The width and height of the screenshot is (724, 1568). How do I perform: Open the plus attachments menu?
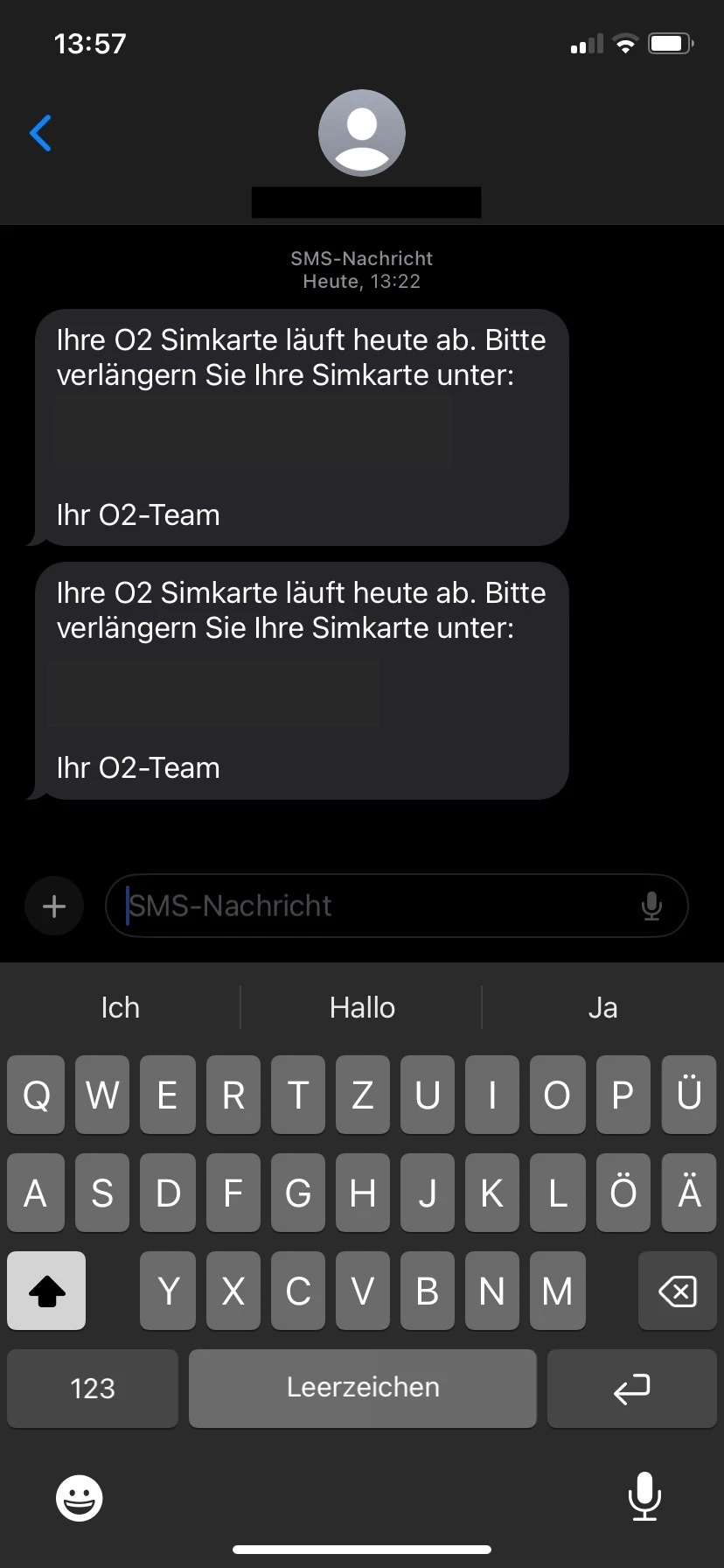[54, 906]
